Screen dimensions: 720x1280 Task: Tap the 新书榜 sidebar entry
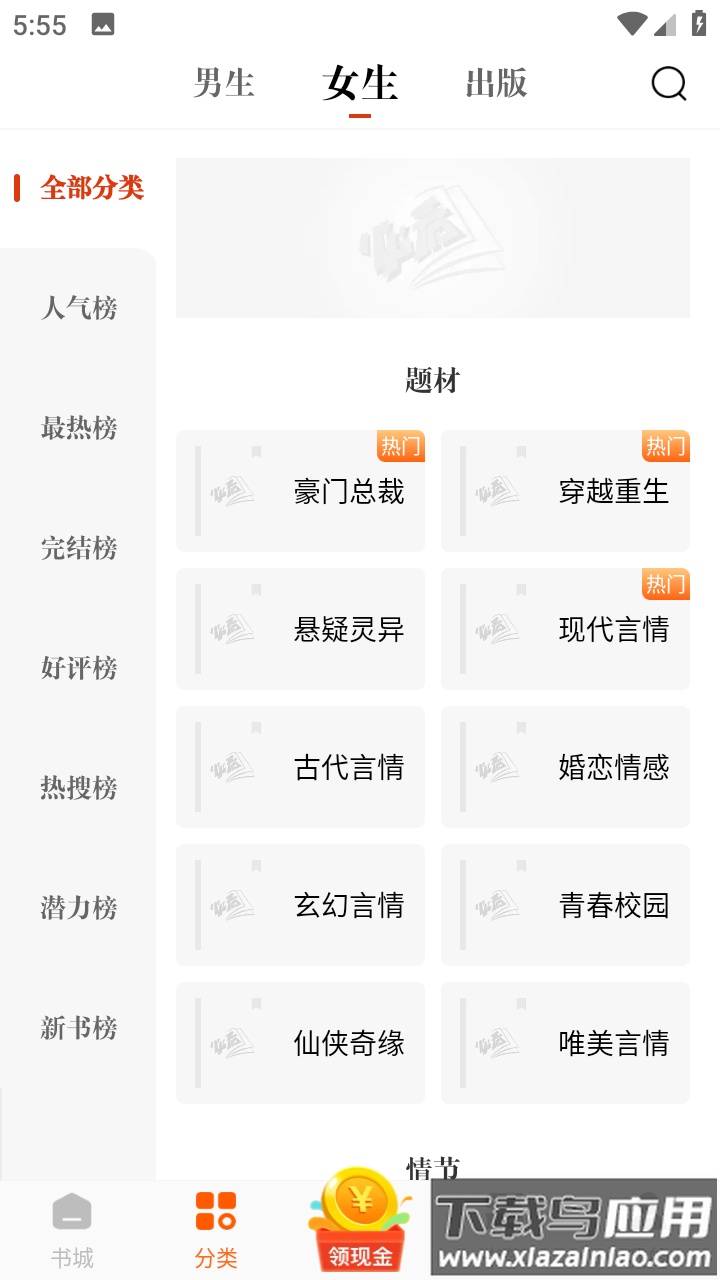(x=77, y=1029)
